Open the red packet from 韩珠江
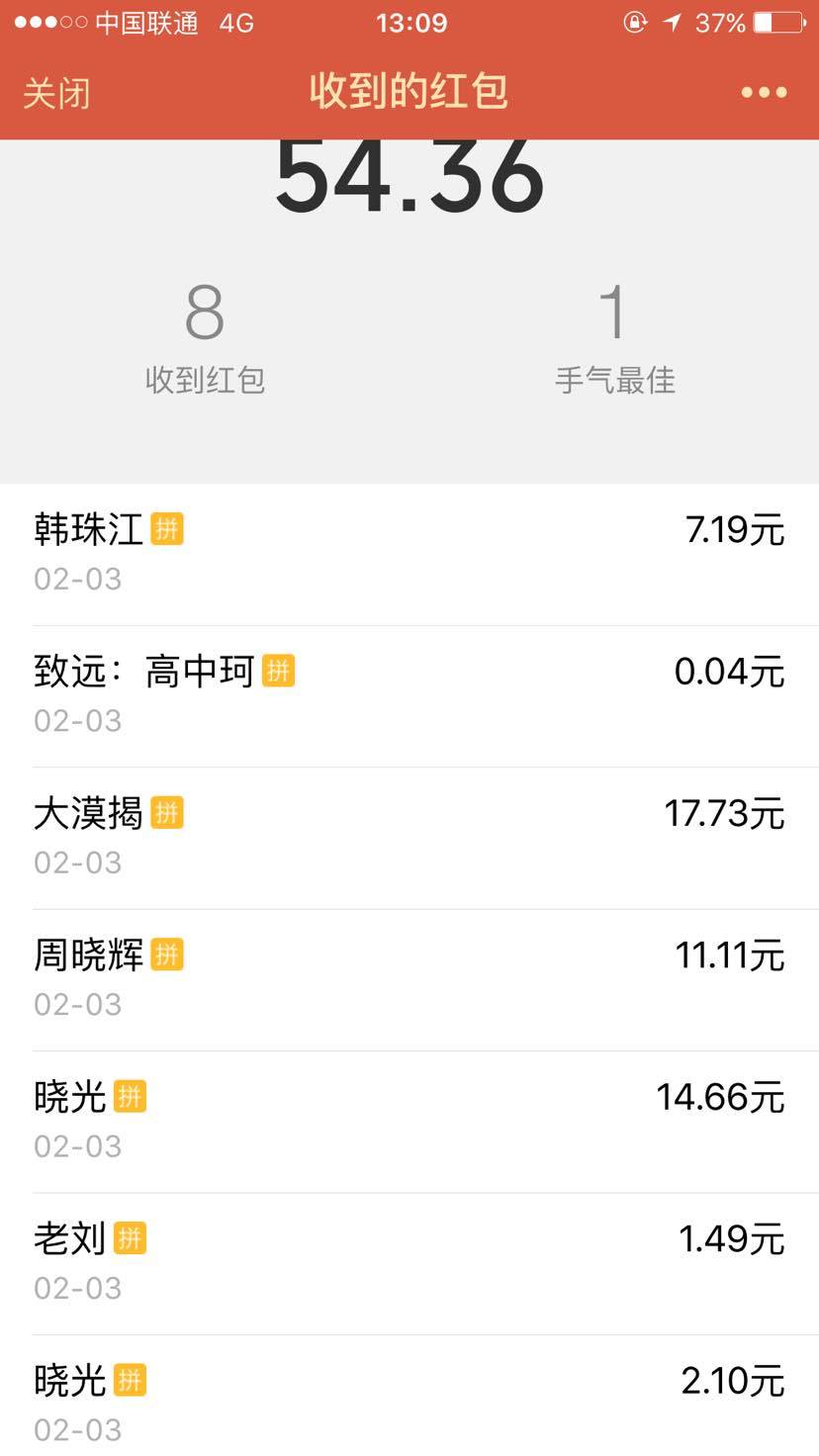The image size is (819, 1456). click(x=409, y=553)
